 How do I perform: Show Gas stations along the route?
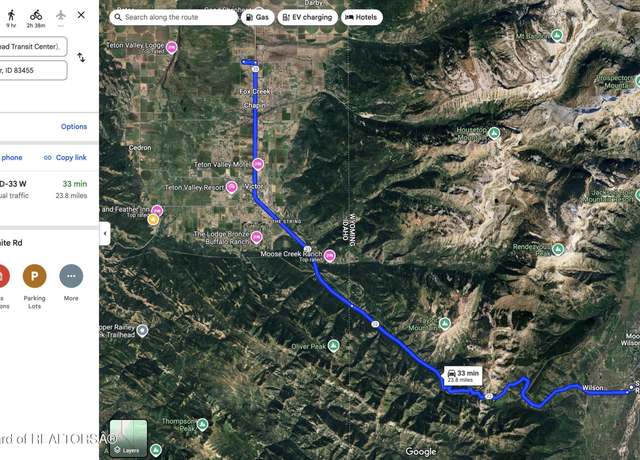(x=257, y=17)
